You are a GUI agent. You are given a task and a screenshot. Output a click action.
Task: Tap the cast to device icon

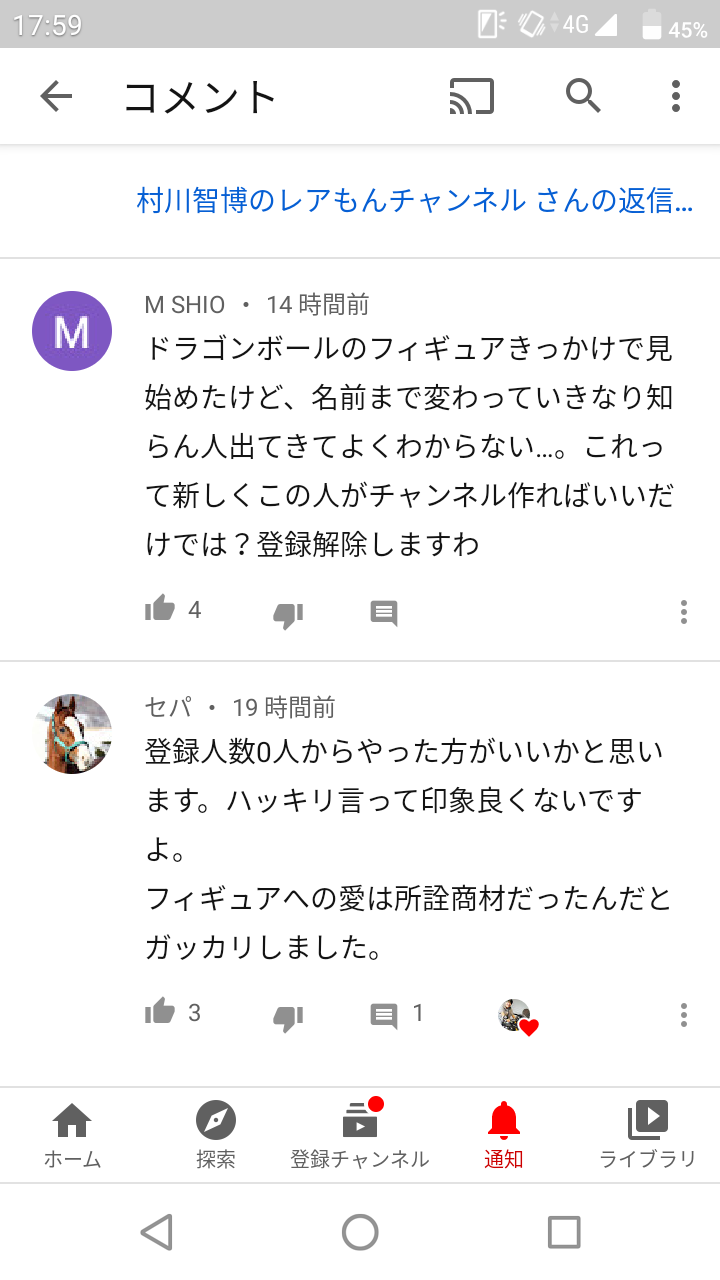click(x=471, y=96)
